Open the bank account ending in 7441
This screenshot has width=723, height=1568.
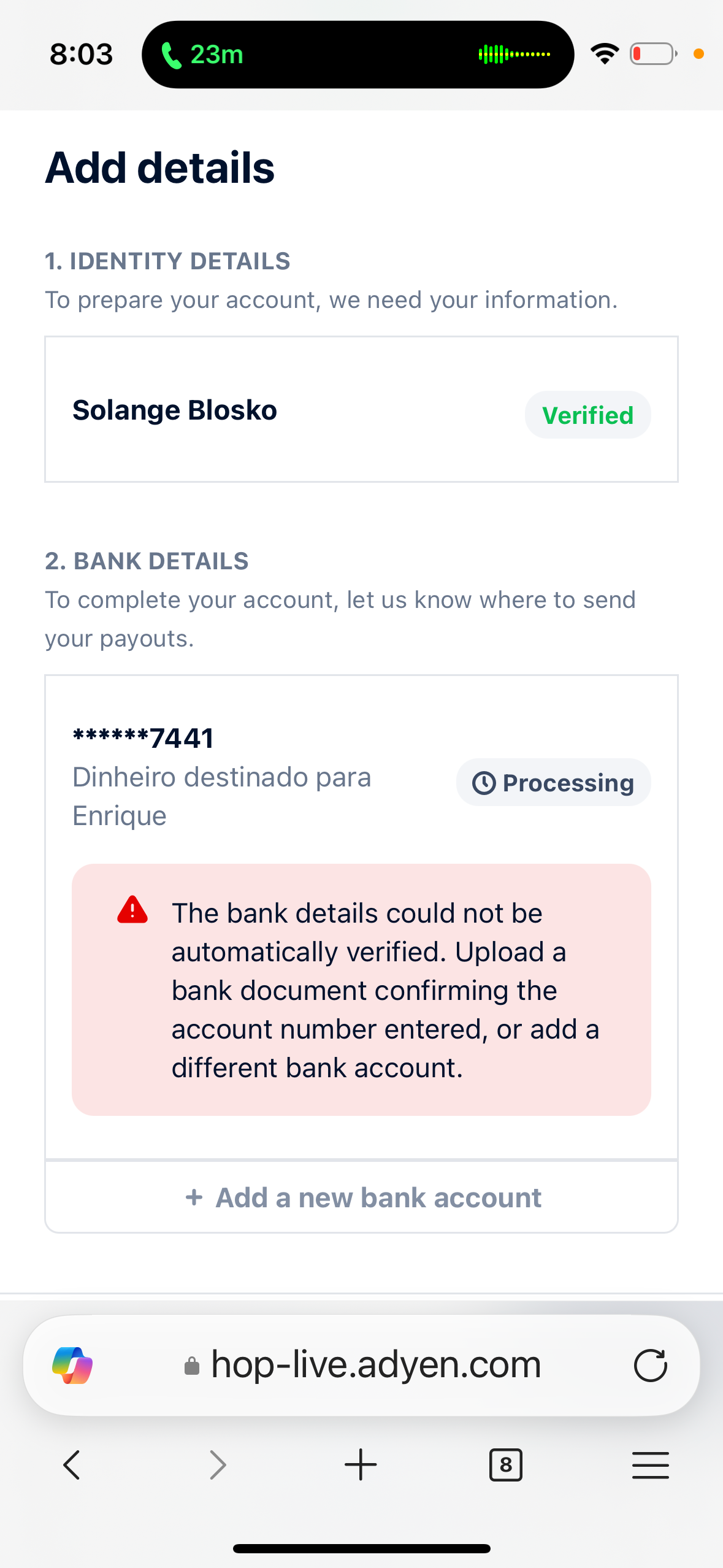point(361,917)
